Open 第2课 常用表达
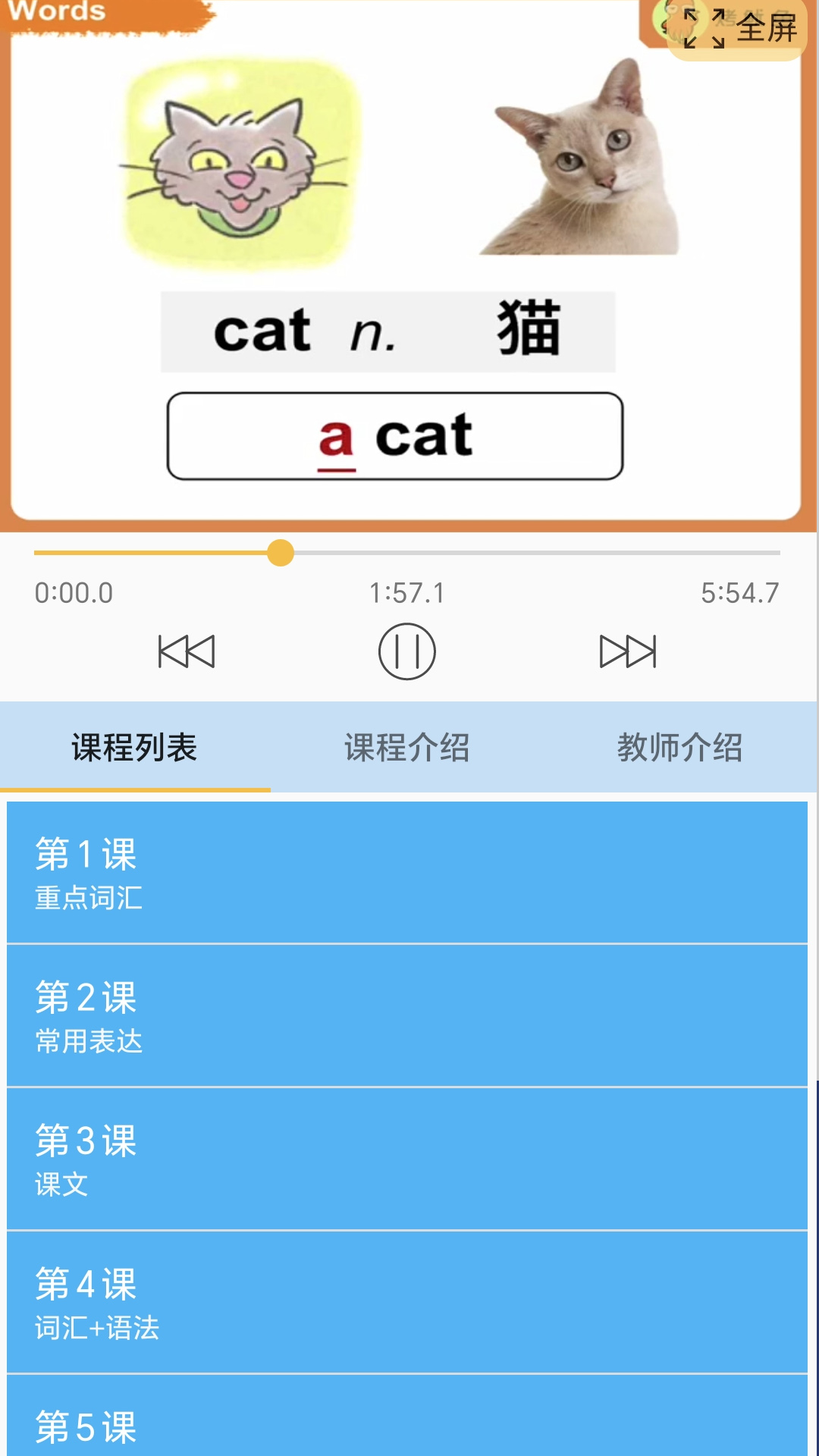 pyautogui.click(x=407, y=1015)
